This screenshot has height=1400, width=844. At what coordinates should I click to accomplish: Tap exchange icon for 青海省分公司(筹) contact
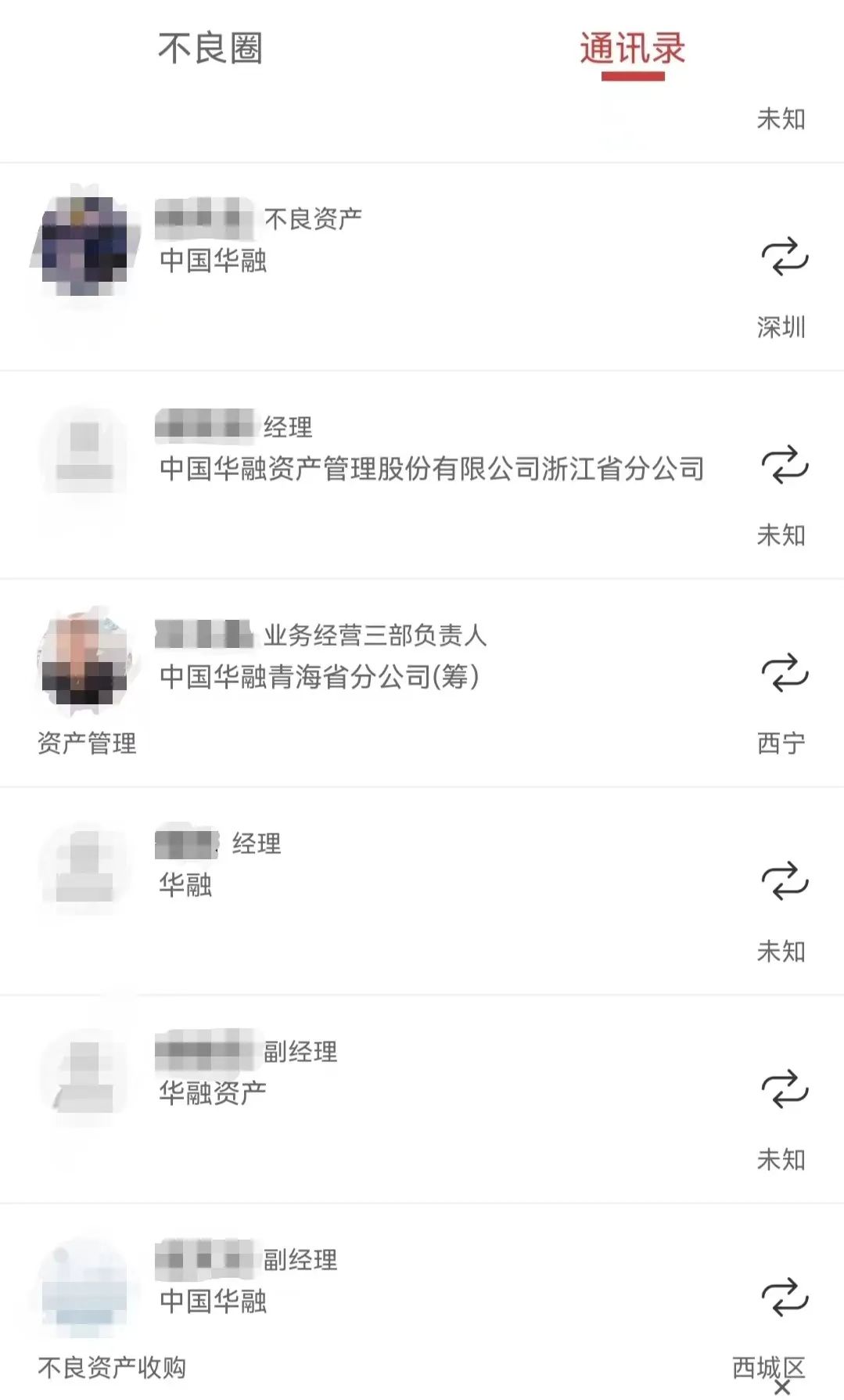pos(785,673)
